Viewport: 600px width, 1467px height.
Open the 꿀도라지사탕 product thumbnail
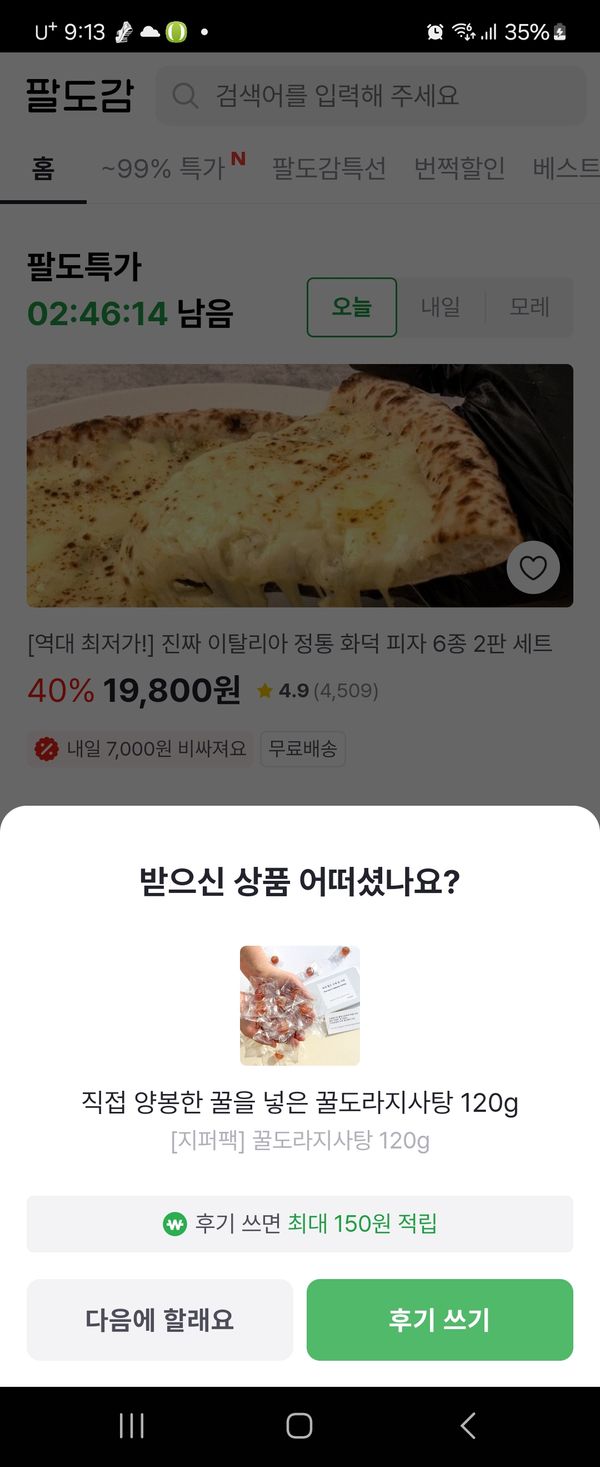299,1005
